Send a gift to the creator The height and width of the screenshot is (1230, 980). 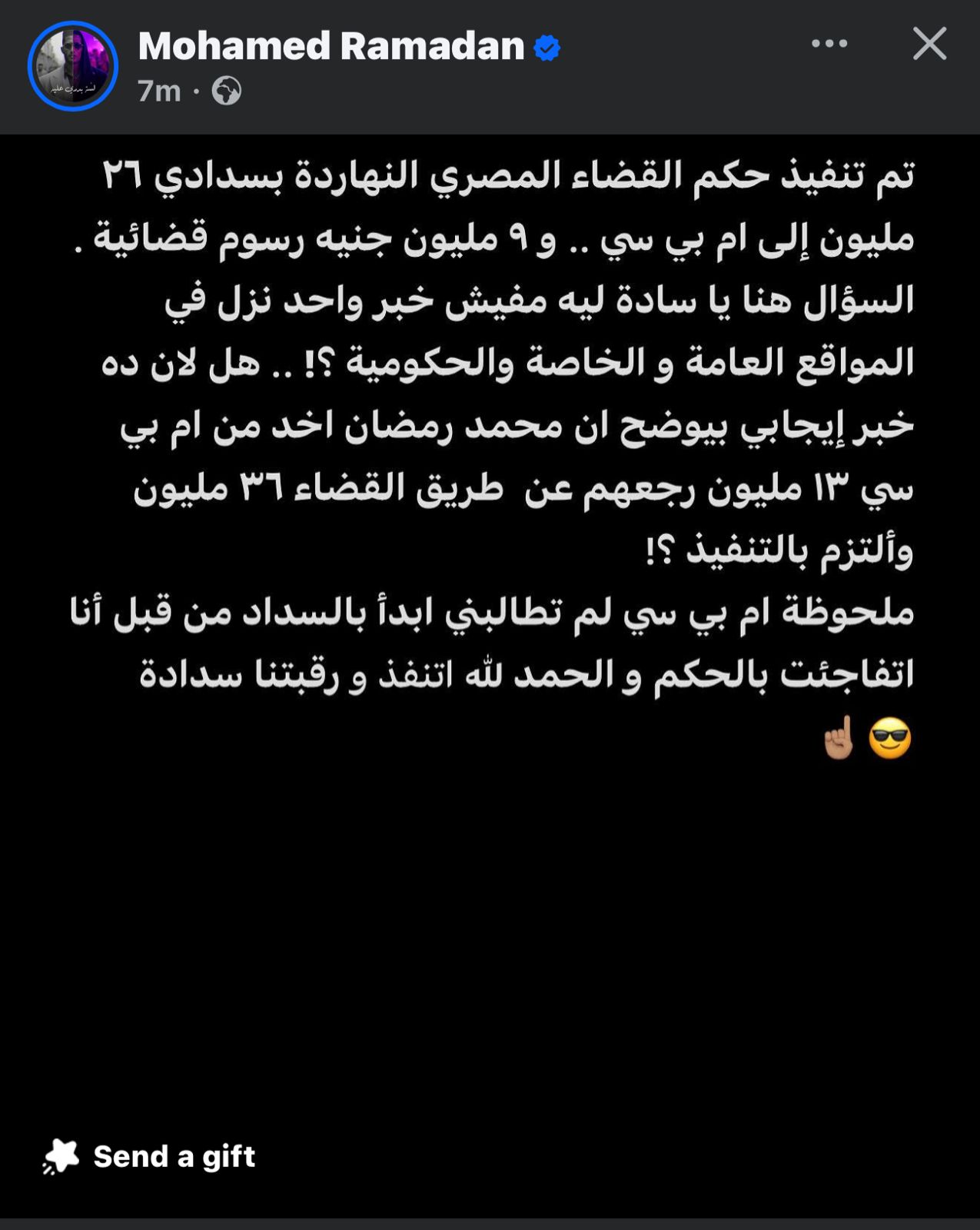coord(150,1156)
